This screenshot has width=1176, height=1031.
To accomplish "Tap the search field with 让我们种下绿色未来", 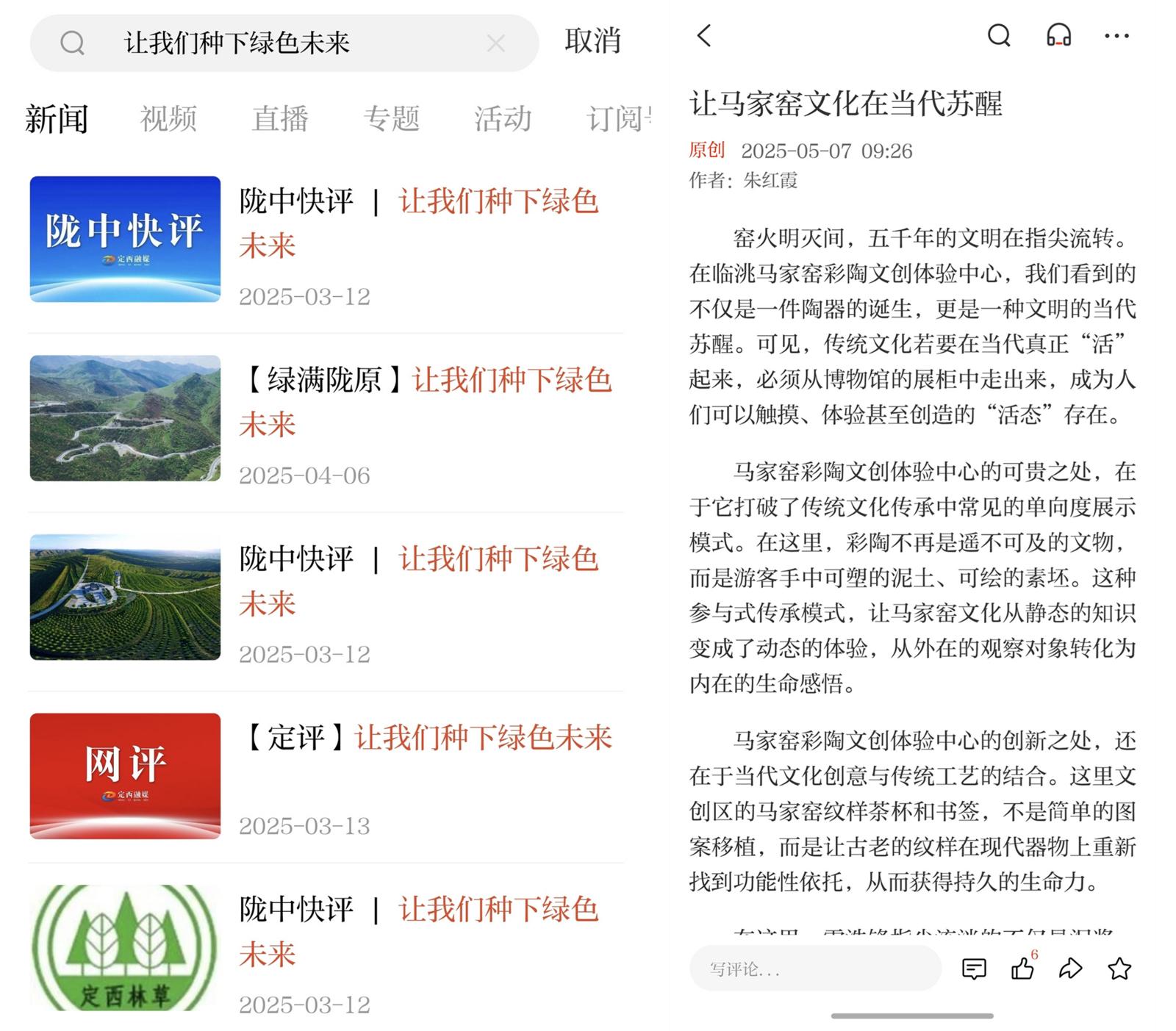I will 284,43.
